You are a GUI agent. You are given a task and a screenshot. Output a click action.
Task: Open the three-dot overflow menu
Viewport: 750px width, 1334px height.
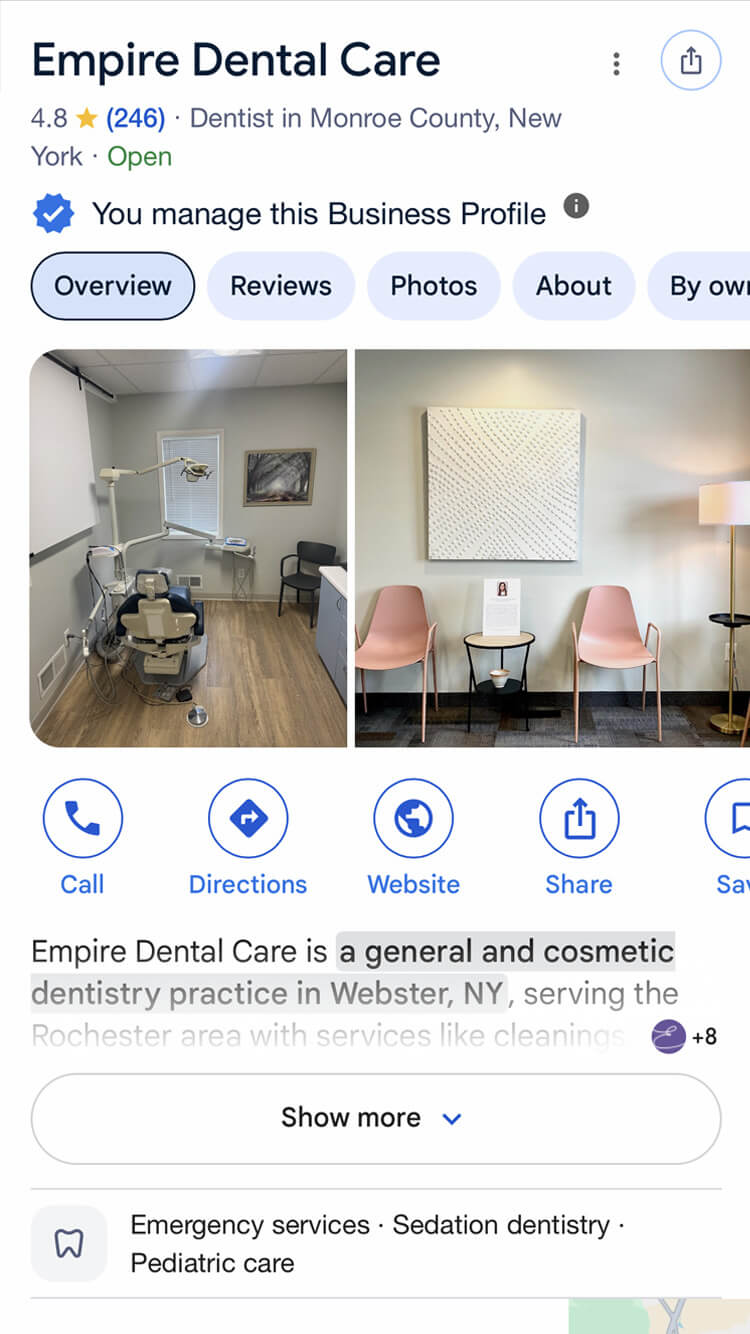pos(616,64)
